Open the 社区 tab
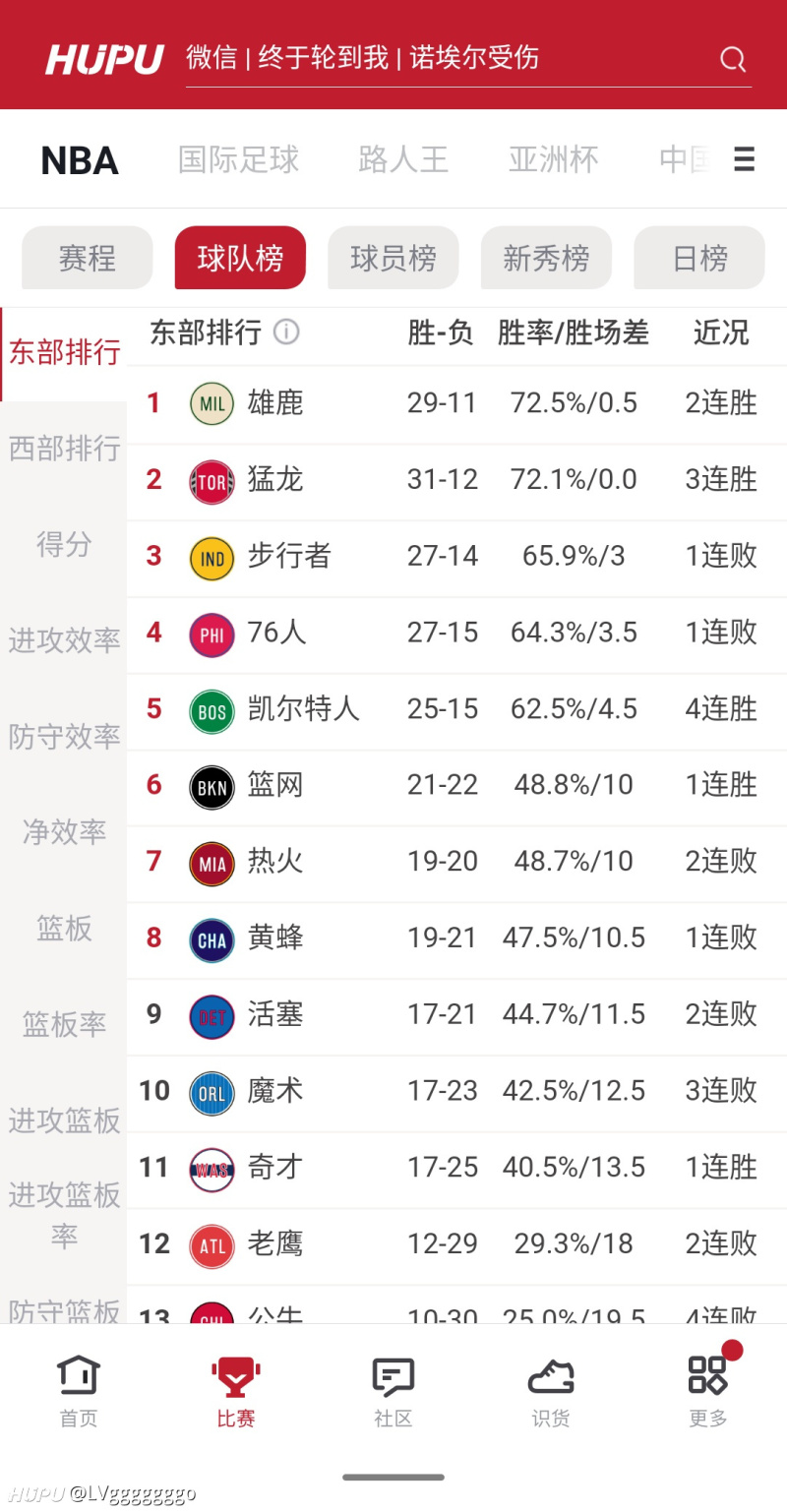The image size is (787, 1512). click(x=393, y=1391)
